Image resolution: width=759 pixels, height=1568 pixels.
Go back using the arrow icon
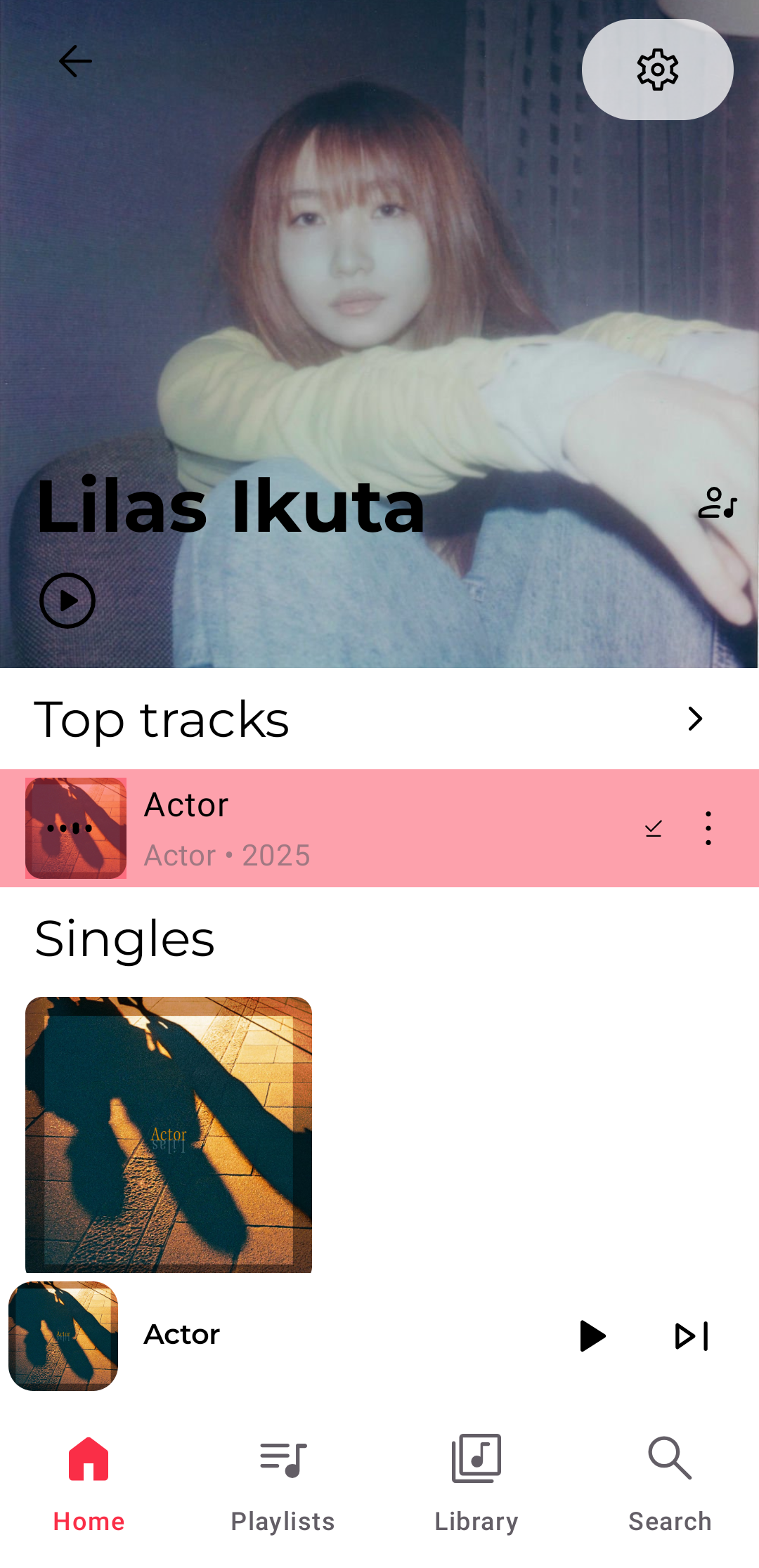[75, 62]
